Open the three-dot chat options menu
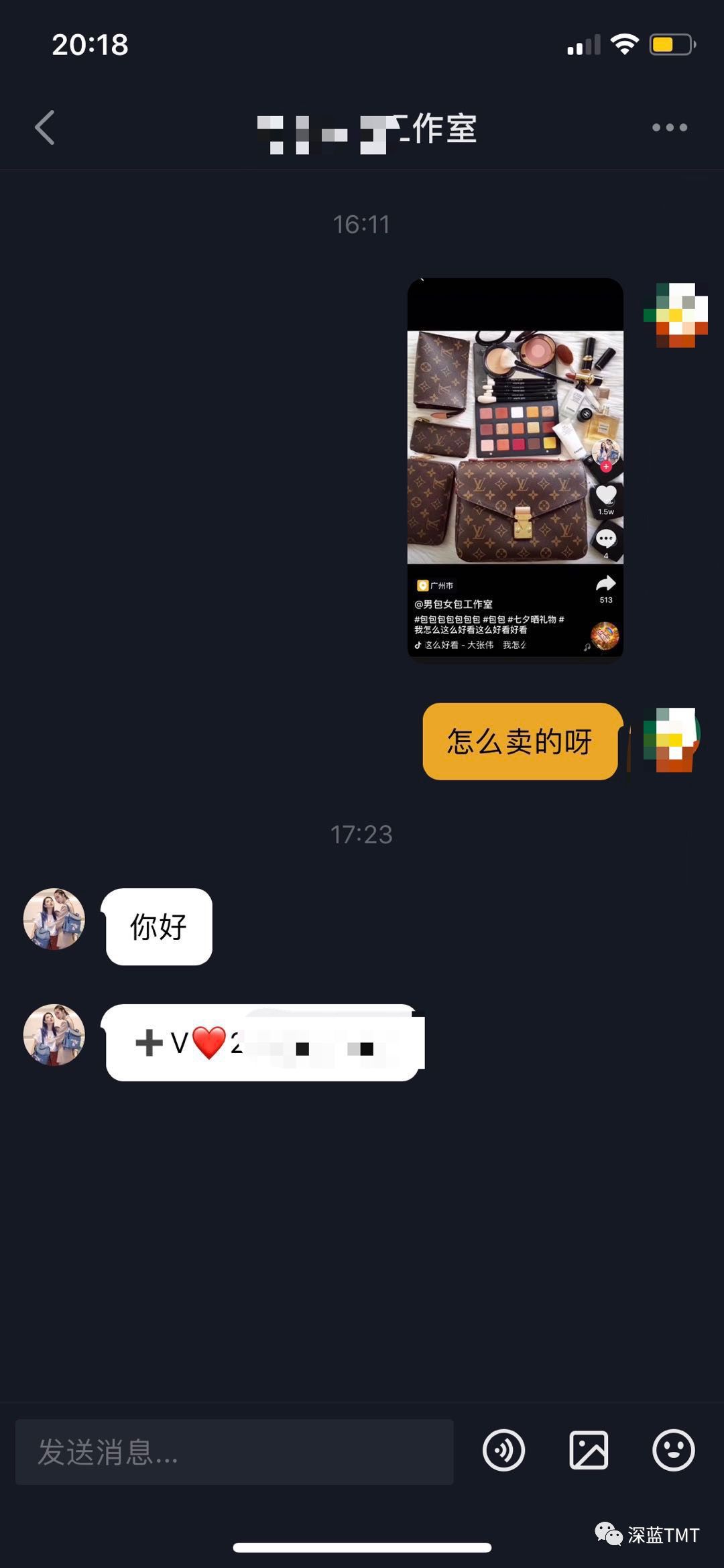Screen dimensions: 724x1568 coord(670,127)
